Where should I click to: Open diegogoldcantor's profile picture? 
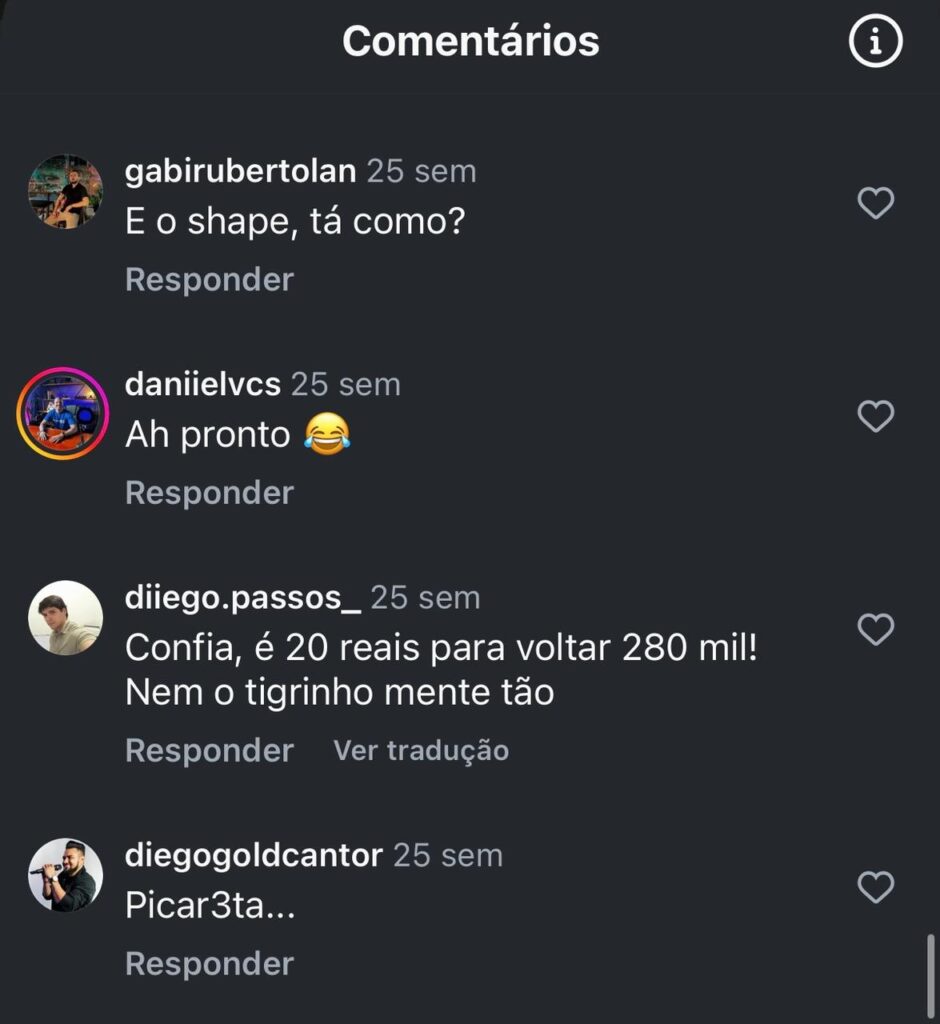tap(65, 875)
